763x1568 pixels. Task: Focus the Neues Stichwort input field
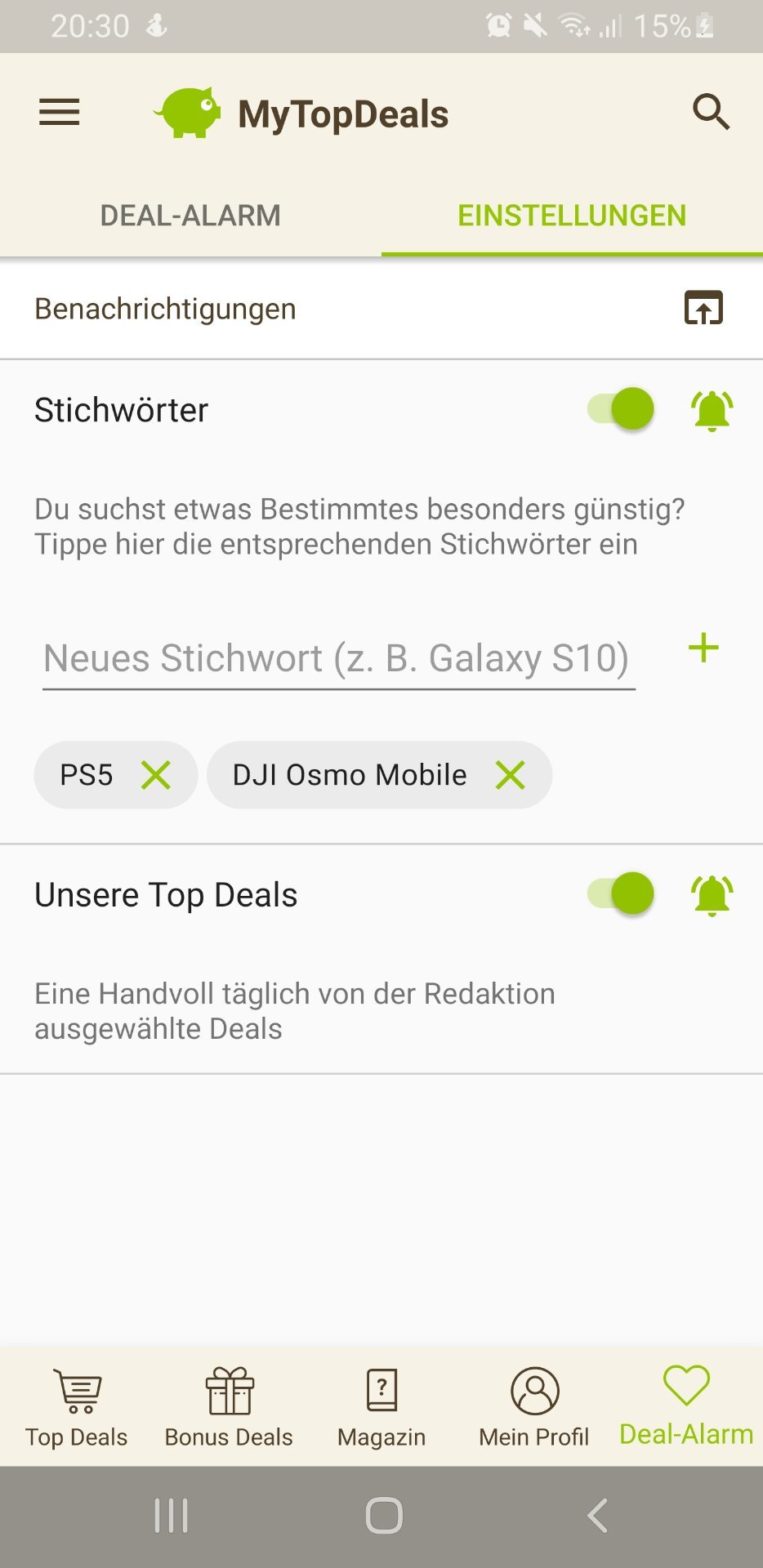point(338,658)
